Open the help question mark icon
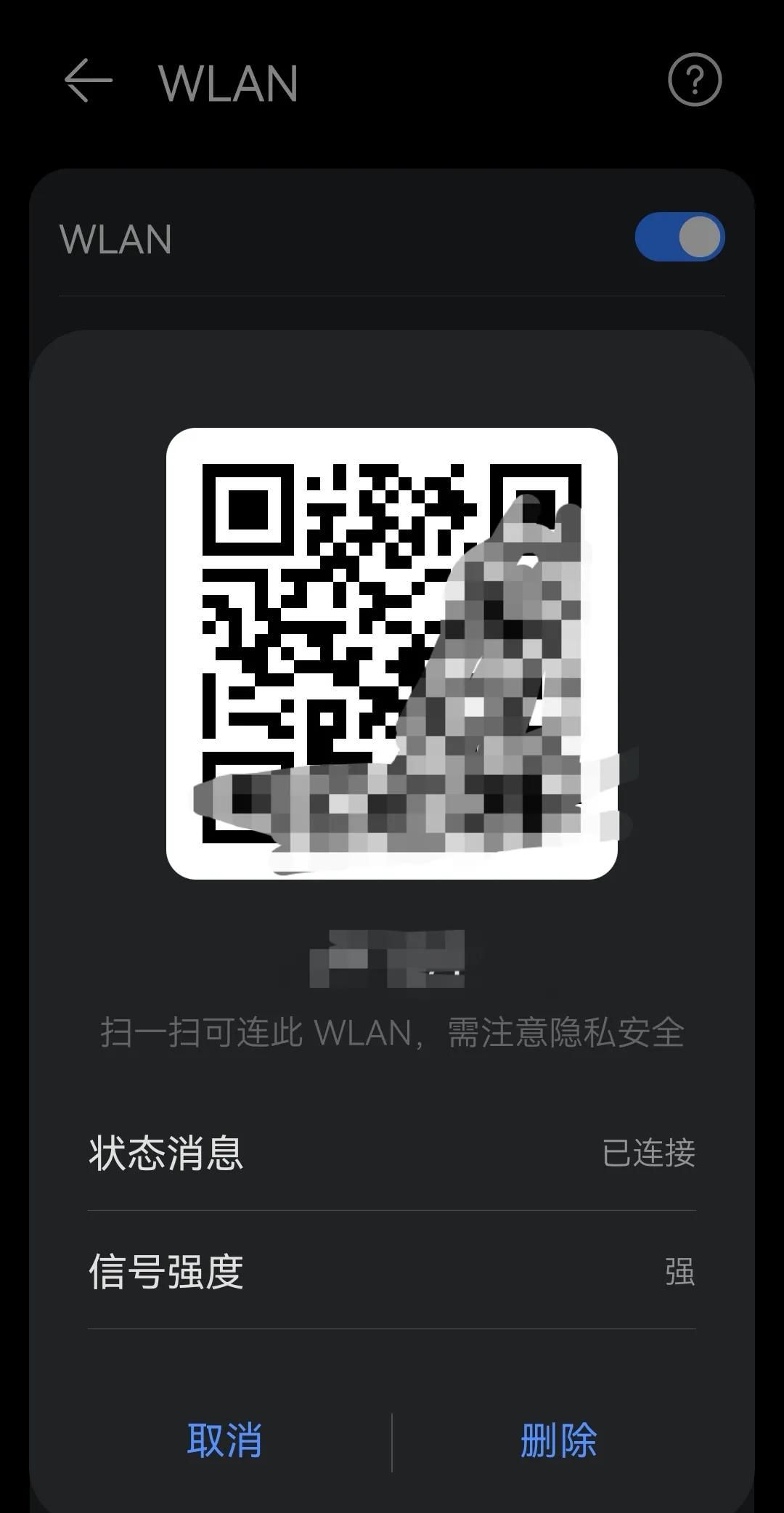The height and width of the screenshot is (1513, 784). click(695, 80)
